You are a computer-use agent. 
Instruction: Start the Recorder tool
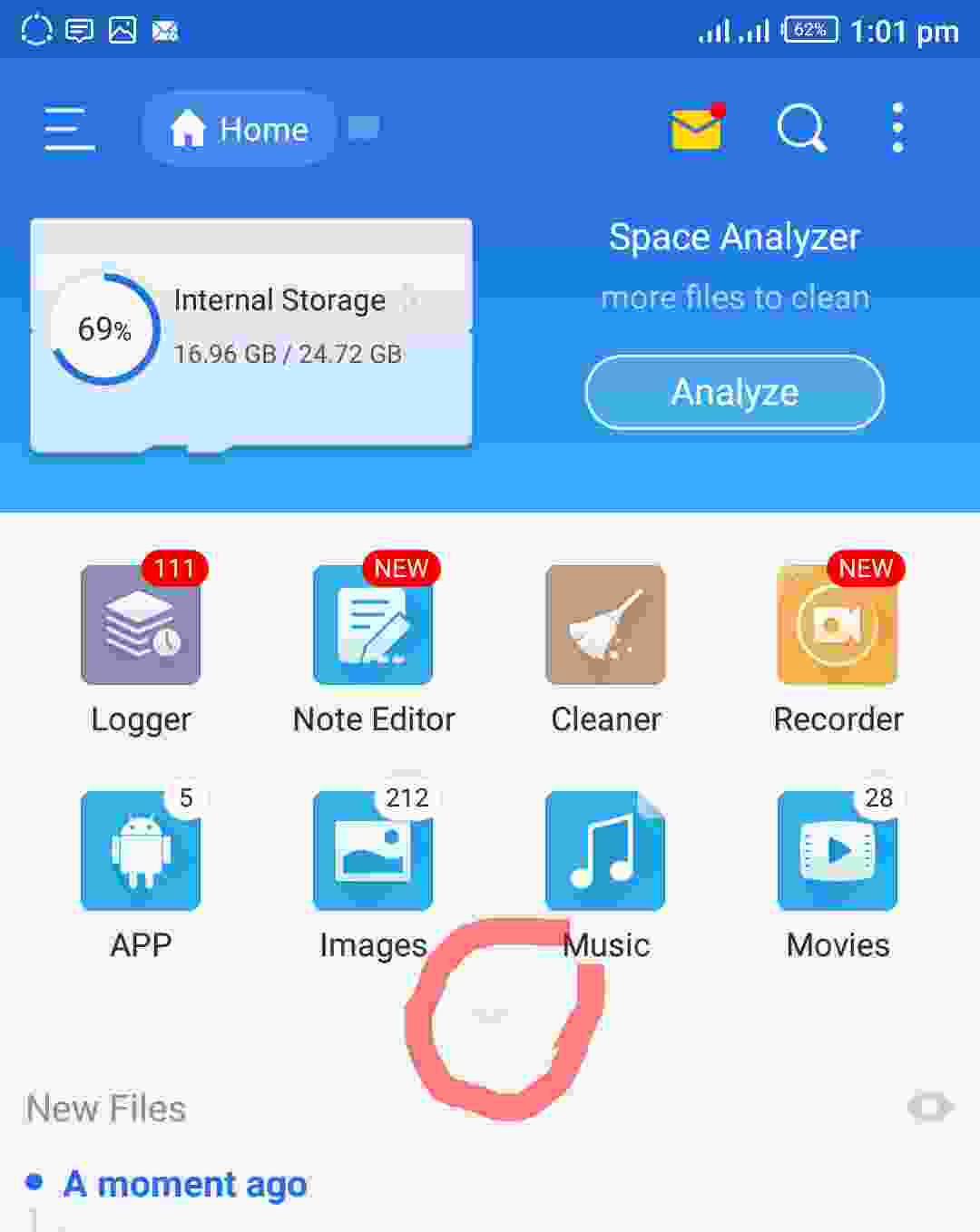(x=838, y=644)
